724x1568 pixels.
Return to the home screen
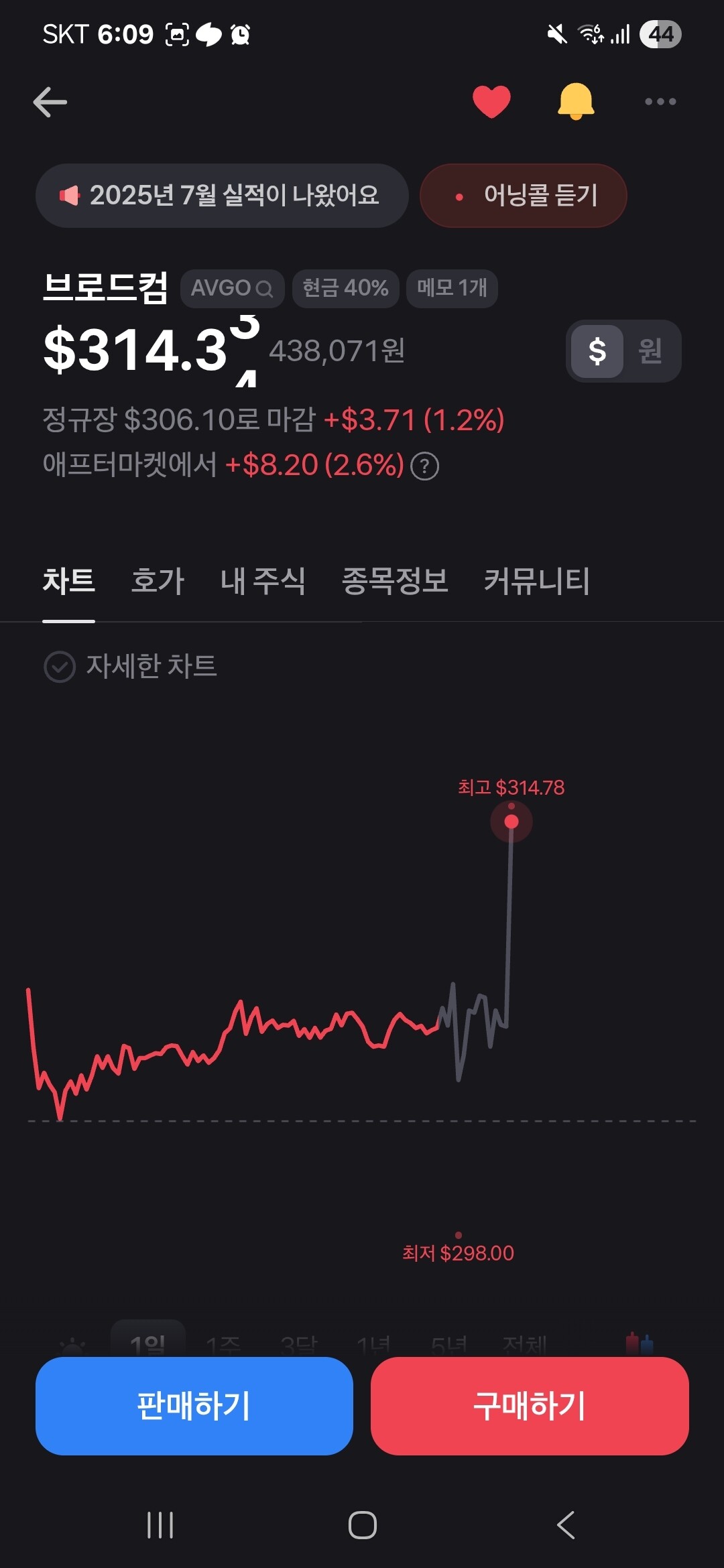point(362,1525)
